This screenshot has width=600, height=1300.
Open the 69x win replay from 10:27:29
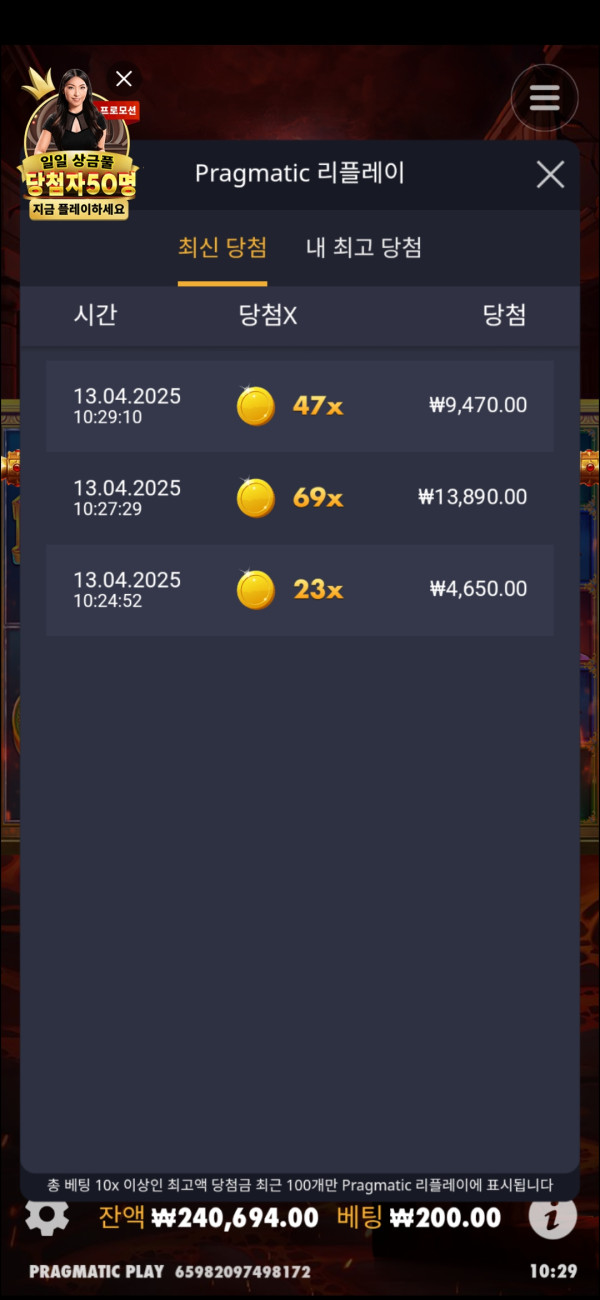click(300, 497)
